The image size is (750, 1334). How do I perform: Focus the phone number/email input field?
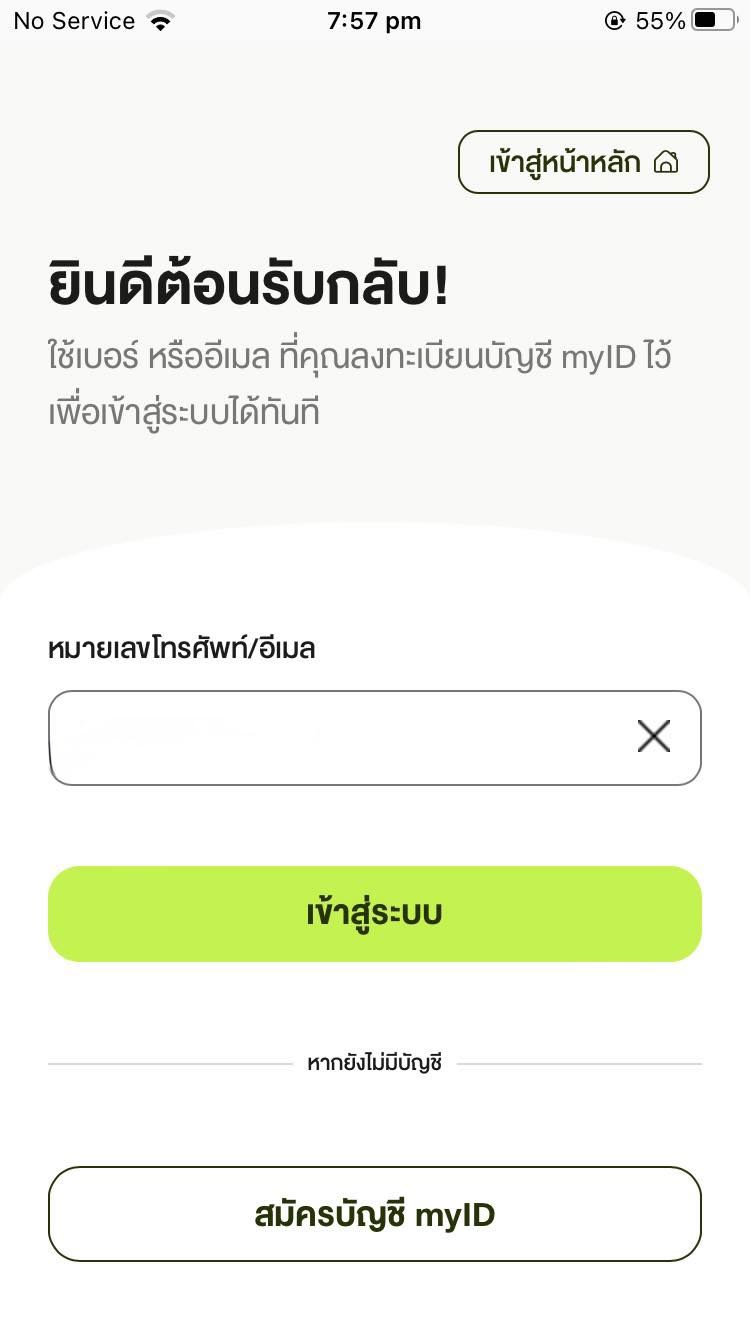point(374,738)
